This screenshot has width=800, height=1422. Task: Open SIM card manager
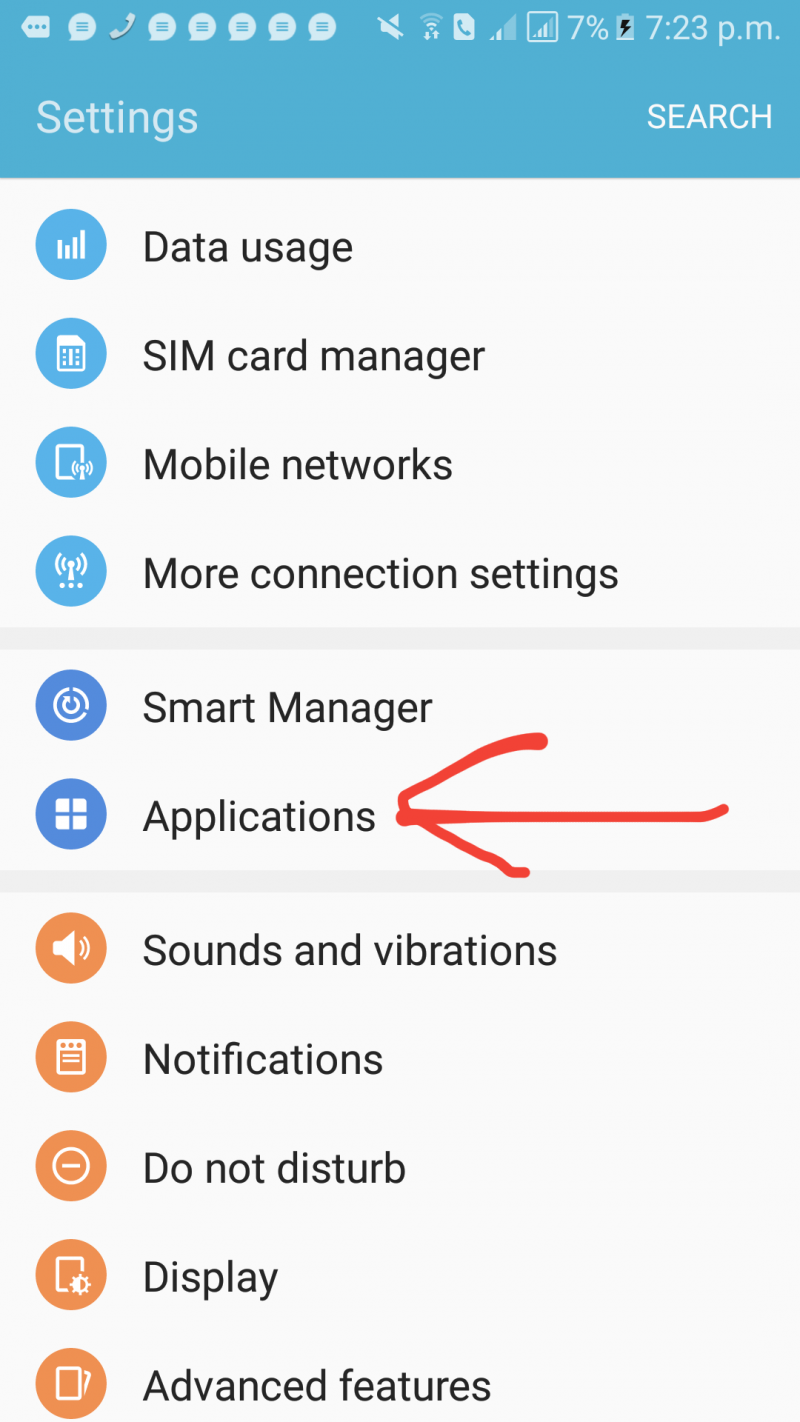313,356
